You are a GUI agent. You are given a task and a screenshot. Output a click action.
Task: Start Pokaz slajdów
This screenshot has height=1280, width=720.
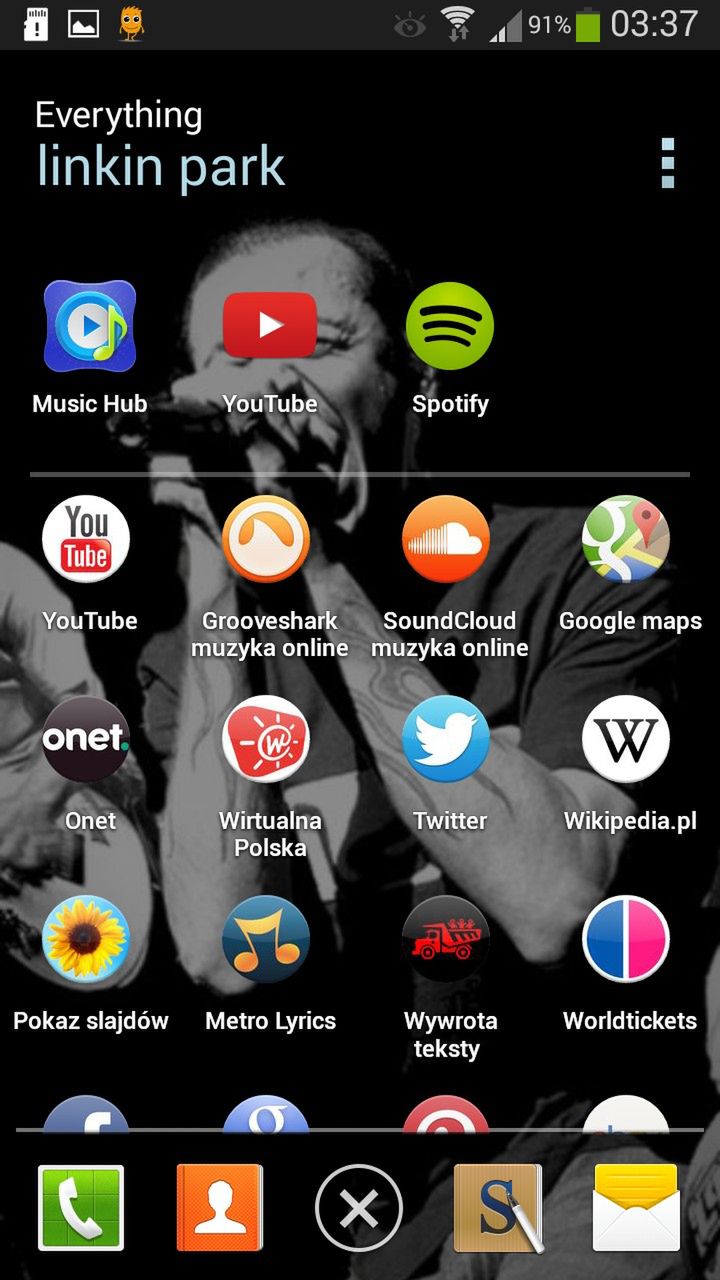tap(86, 939)
